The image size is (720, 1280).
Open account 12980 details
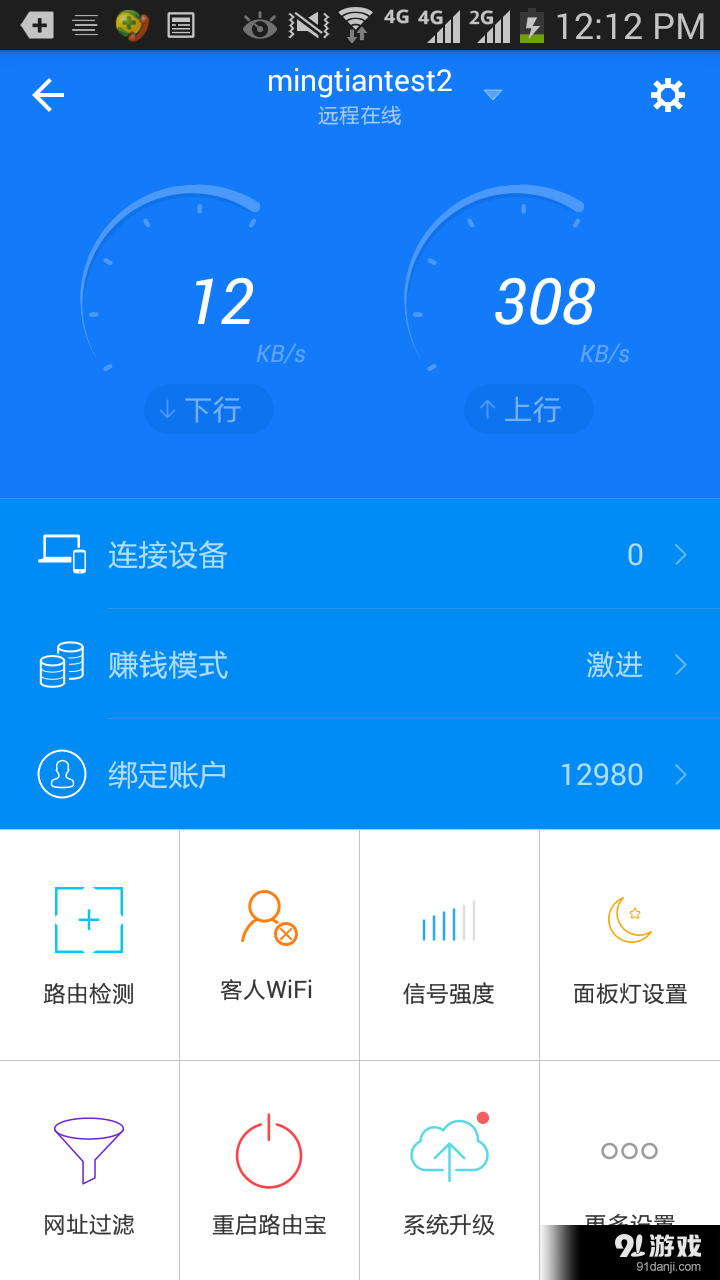(x=601, y=775)
